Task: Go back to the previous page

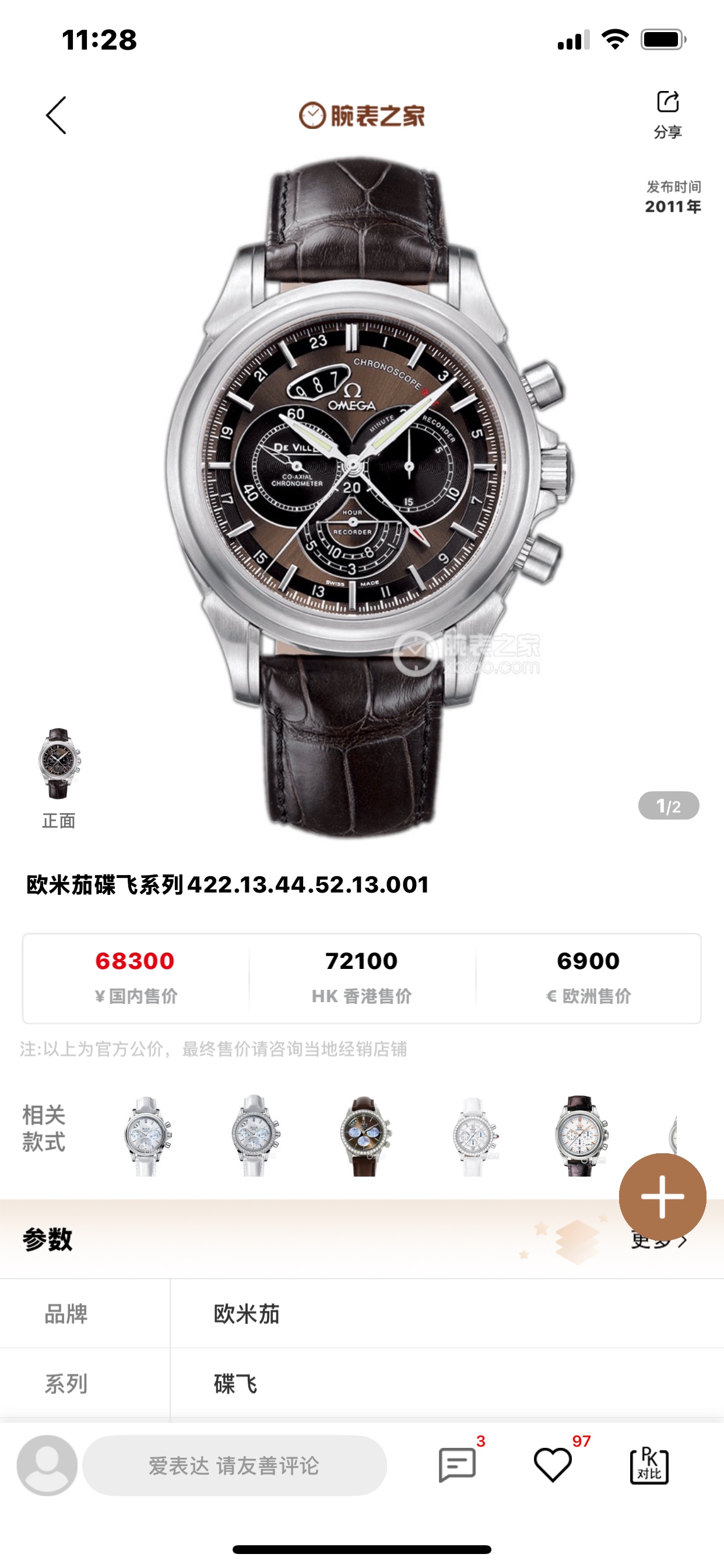Action: tap(56, 115)
